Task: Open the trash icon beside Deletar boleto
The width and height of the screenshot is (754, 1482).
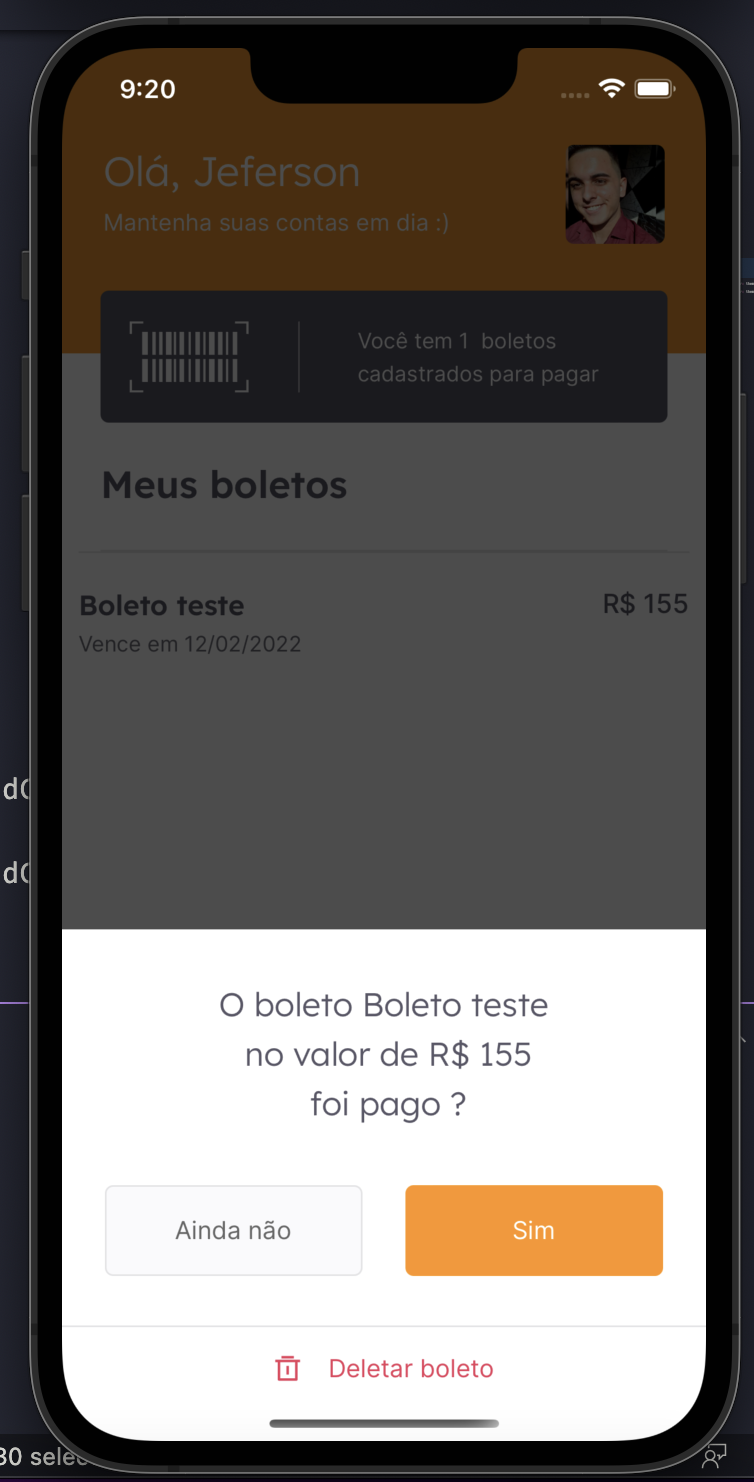Action: point(288,1368)
